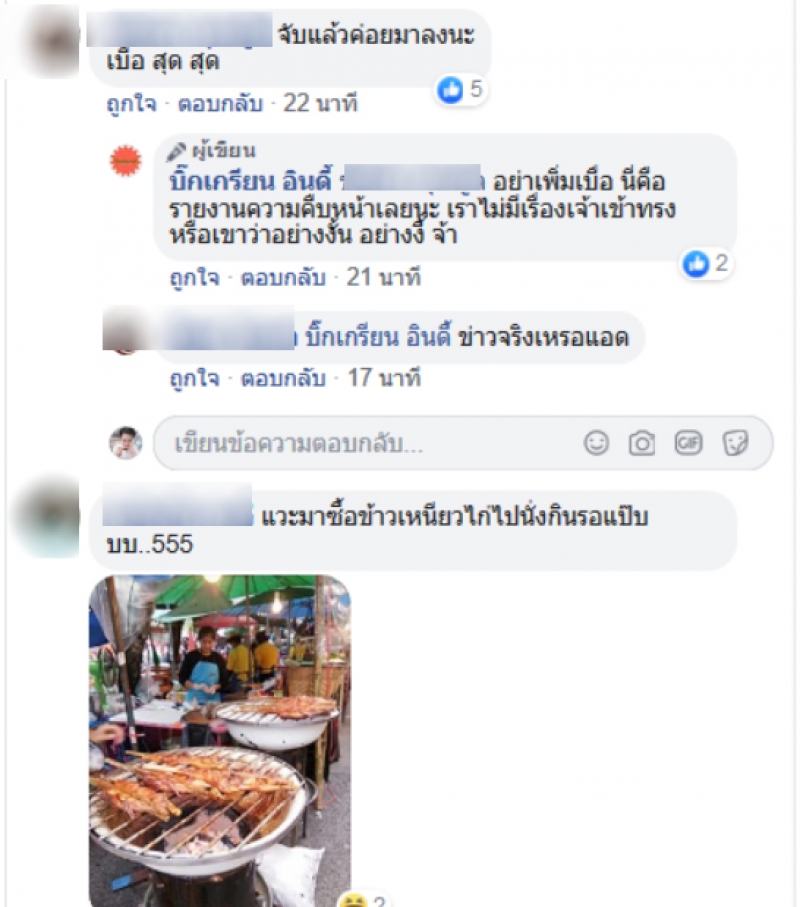Image resolution: width=800 pixels, height=907 pixels.
Task: Reply to the comment posted 17 นาที ago
Action: [x=284, y=378]
